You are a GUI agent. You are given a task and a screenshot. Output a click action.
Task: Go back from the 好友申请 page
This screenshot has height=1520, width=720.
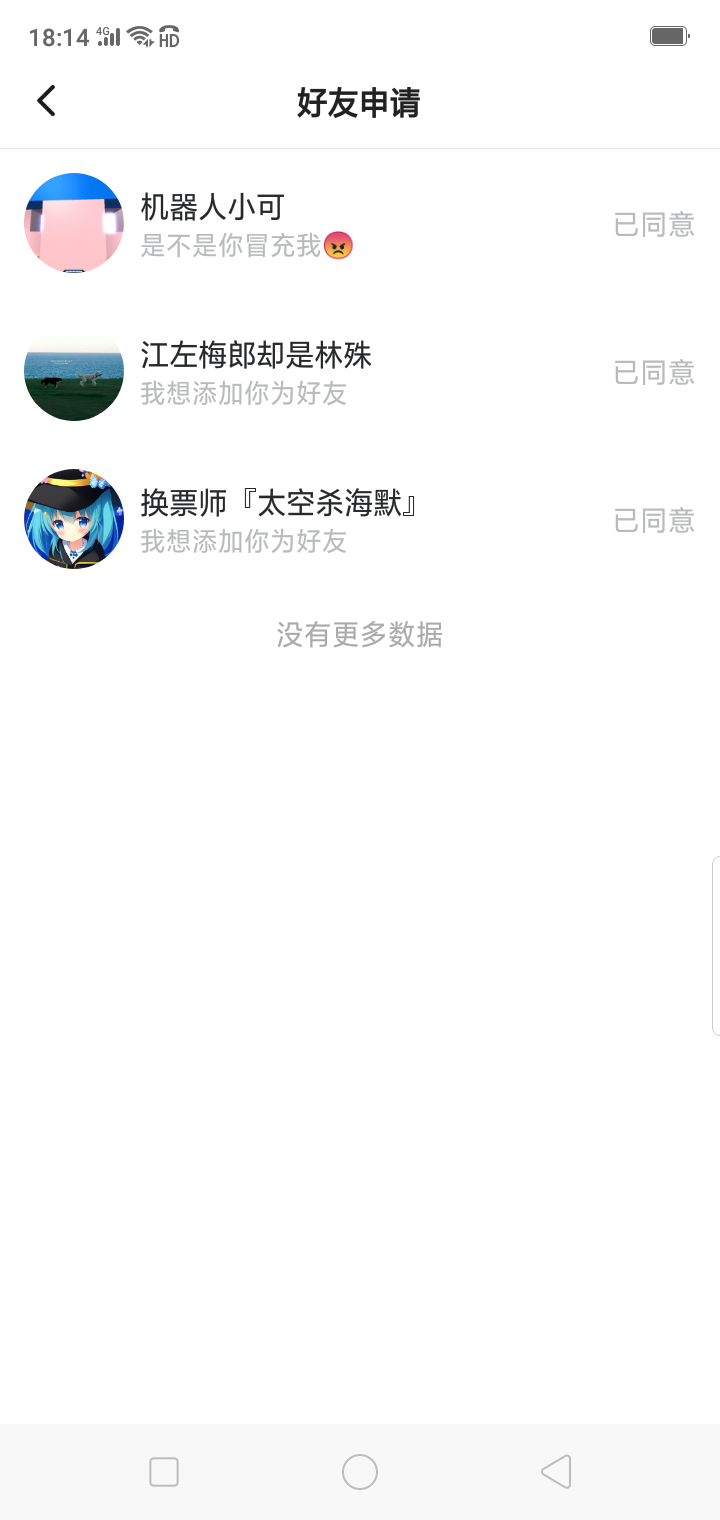point(46,101)
